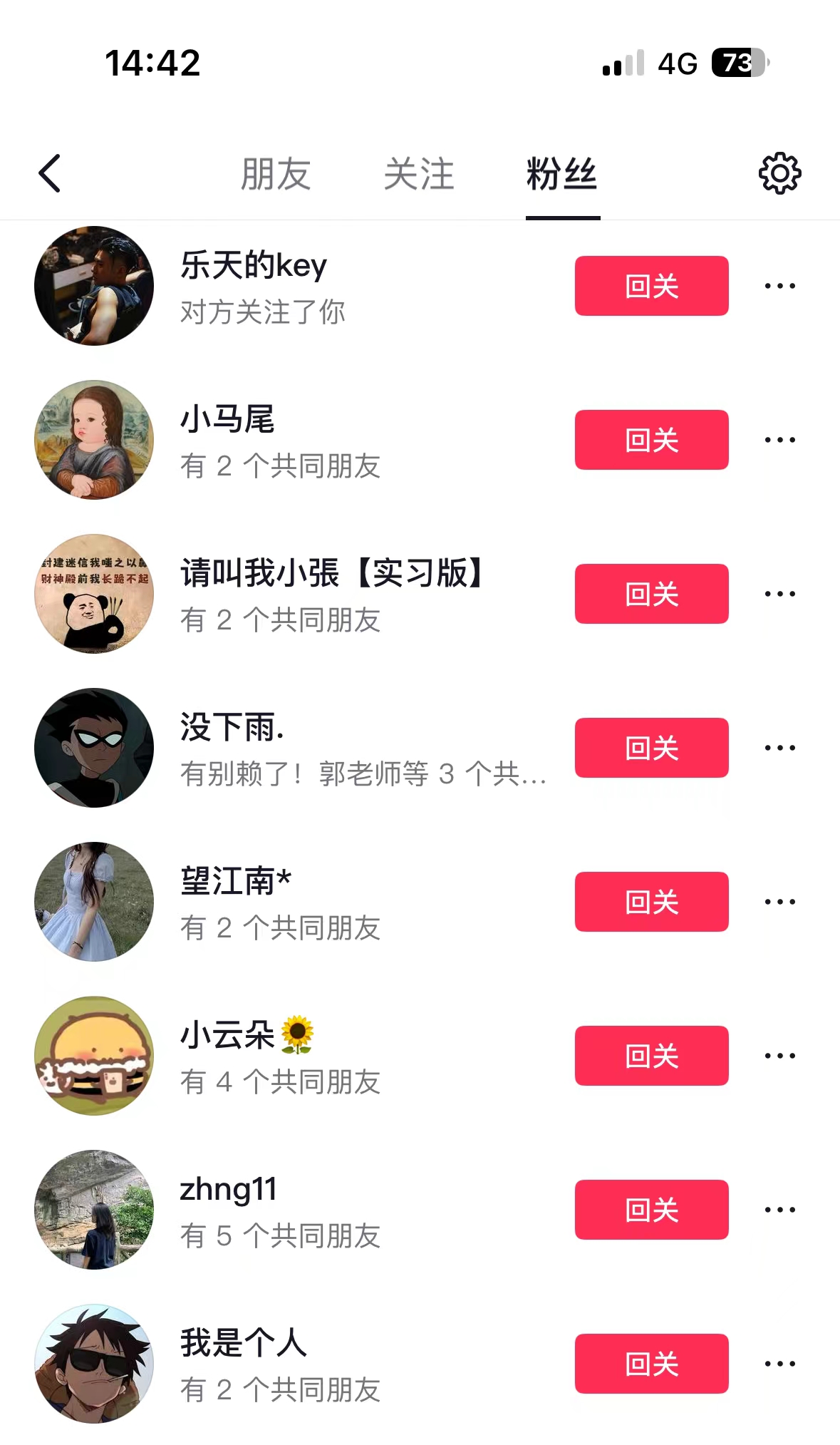
Task: Switch to the 关注 tab
Action: pos(418,173)
